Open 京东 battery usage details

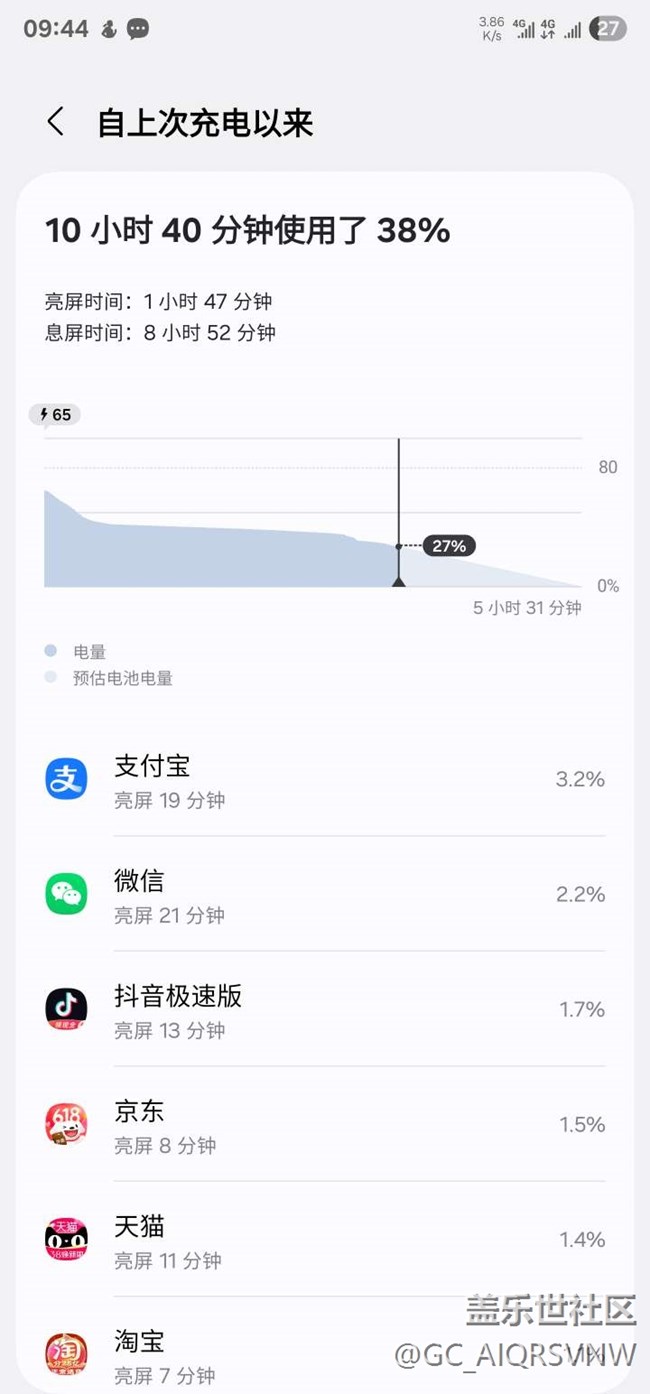(325, 1125)
